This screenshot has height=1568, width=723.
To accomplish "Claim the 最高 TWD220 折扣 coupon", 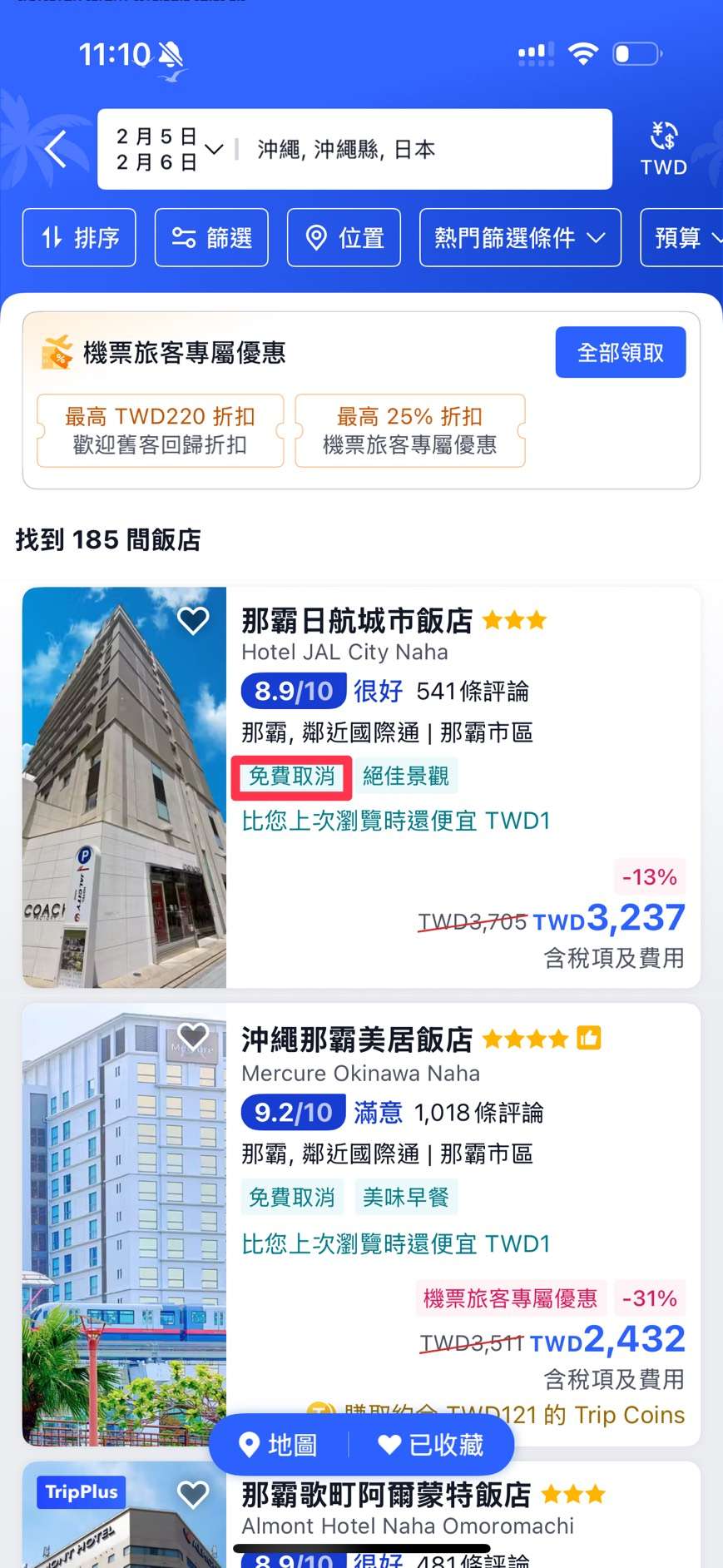I will tap(159, 430).
